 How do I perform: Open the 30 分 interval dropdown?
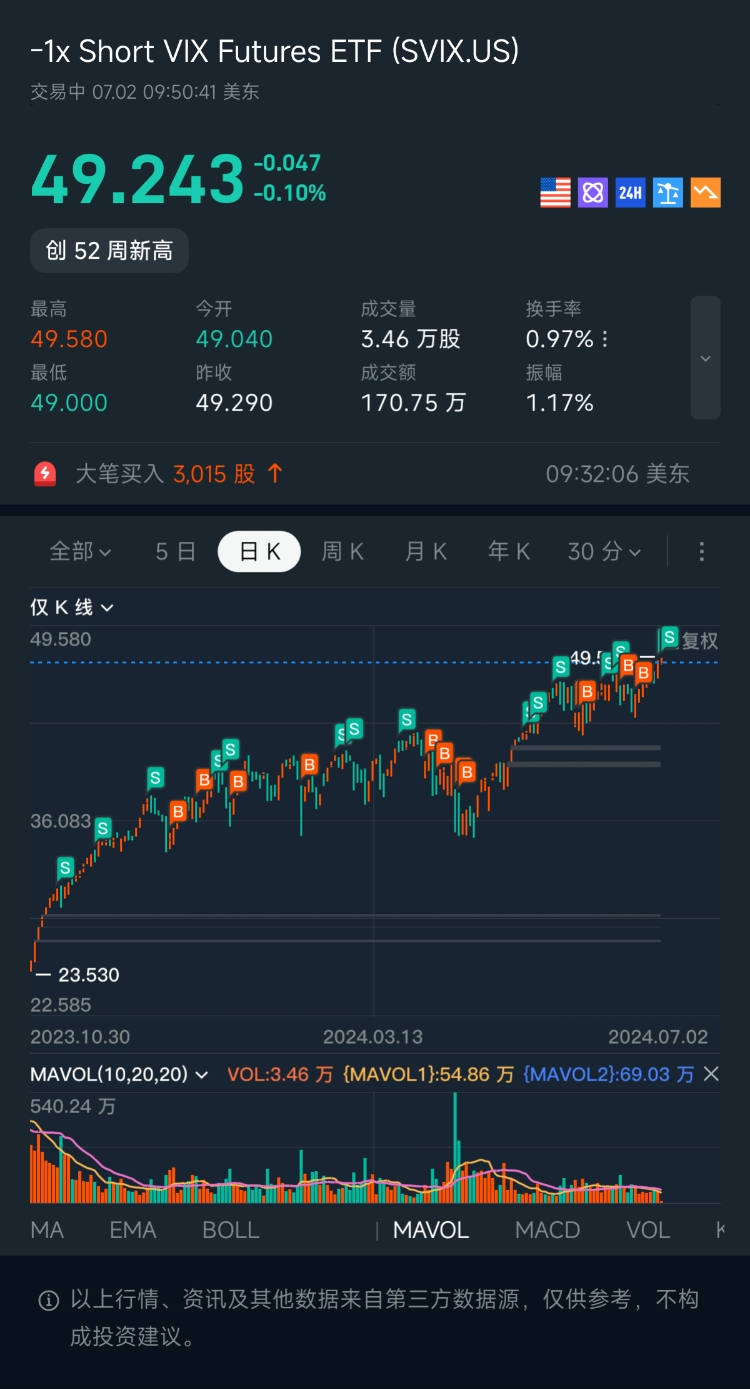604,551
